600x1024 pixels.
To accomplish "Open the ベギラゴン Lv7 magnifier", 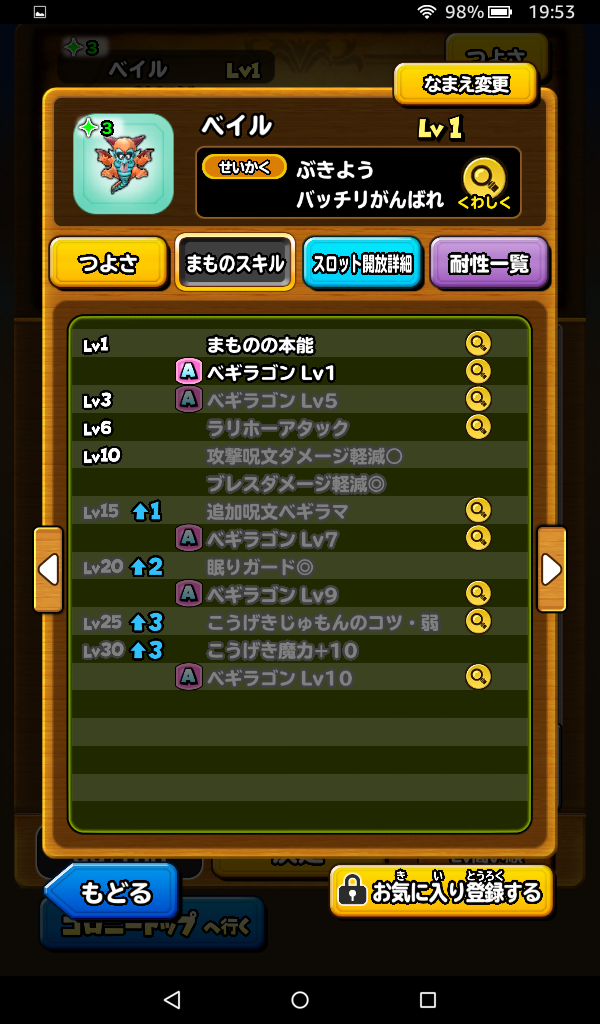I will tap(479, 538).
